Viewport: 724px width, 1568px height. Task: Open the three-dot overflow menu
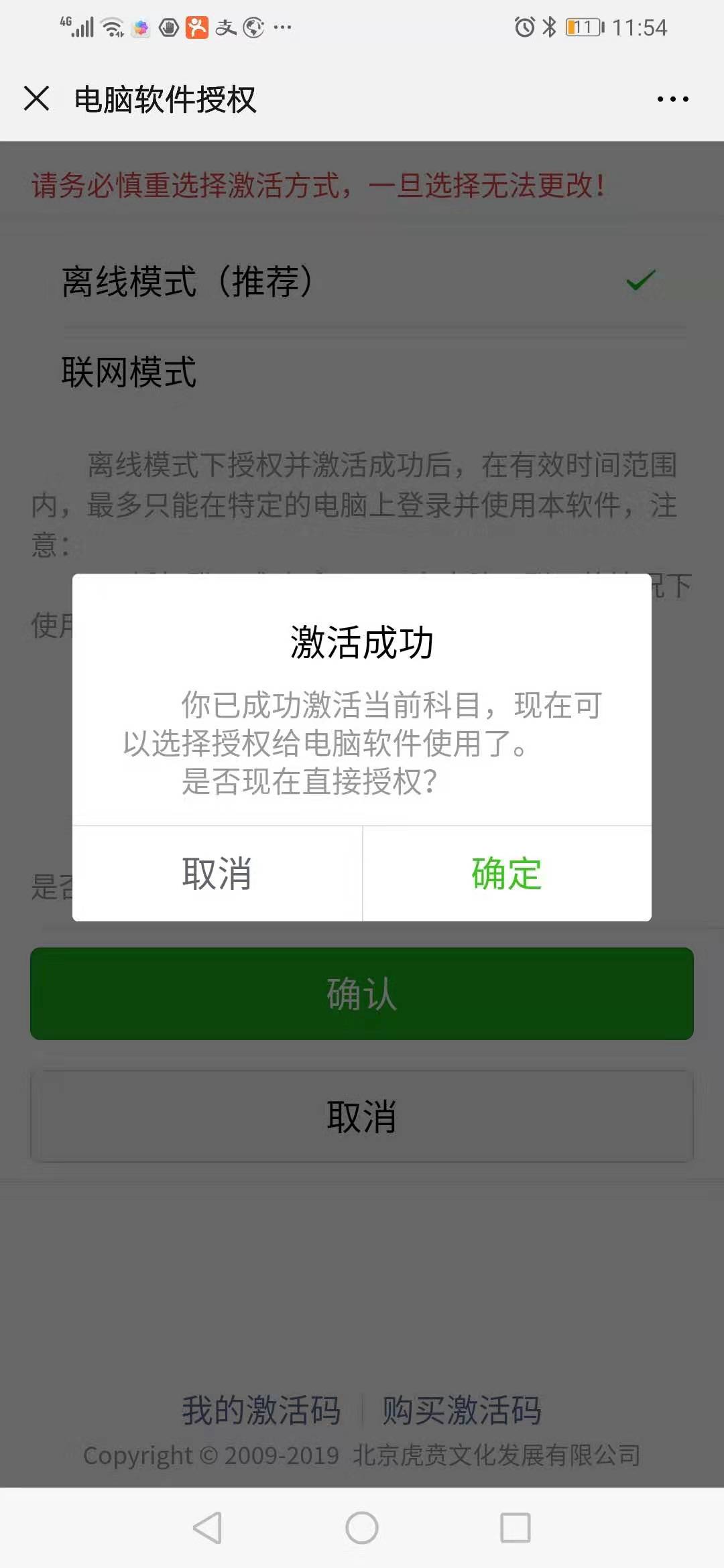coord(672,99)
